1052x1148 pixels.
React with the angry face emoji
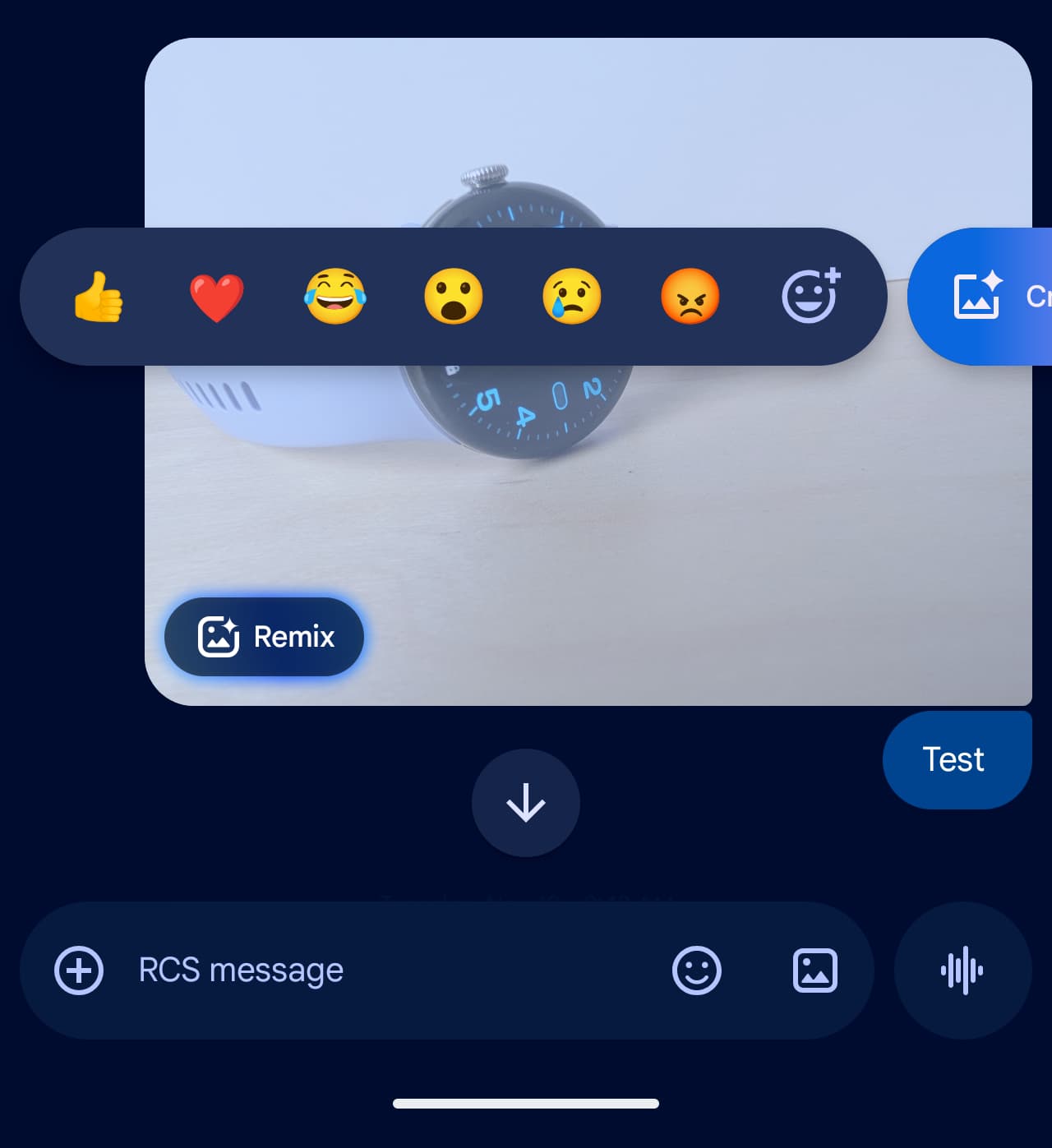coord(690,297)
